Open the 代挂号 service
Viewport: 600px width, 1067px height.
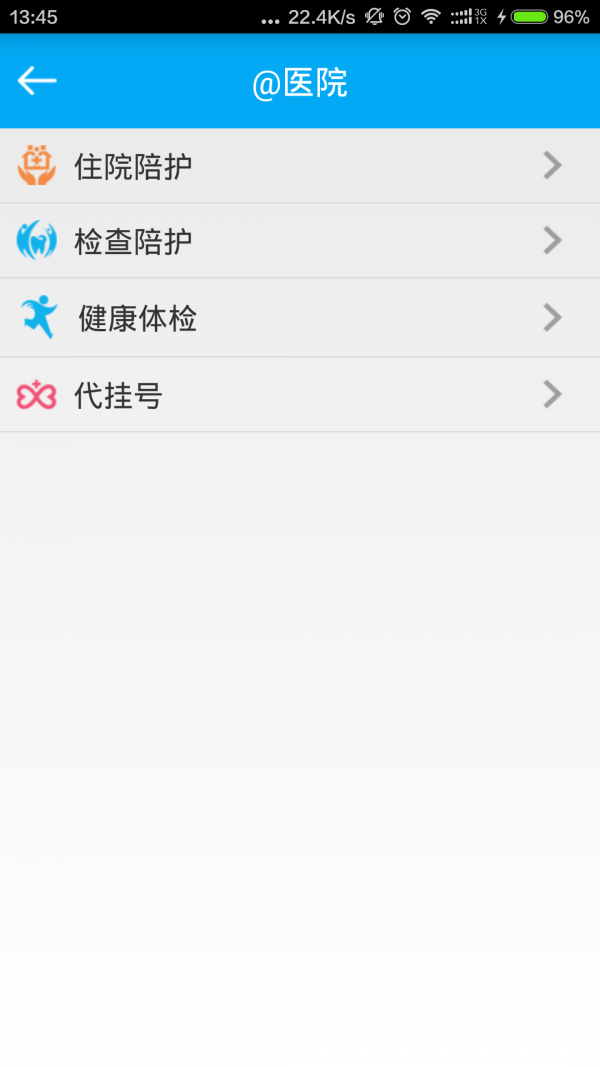point(300,395)
